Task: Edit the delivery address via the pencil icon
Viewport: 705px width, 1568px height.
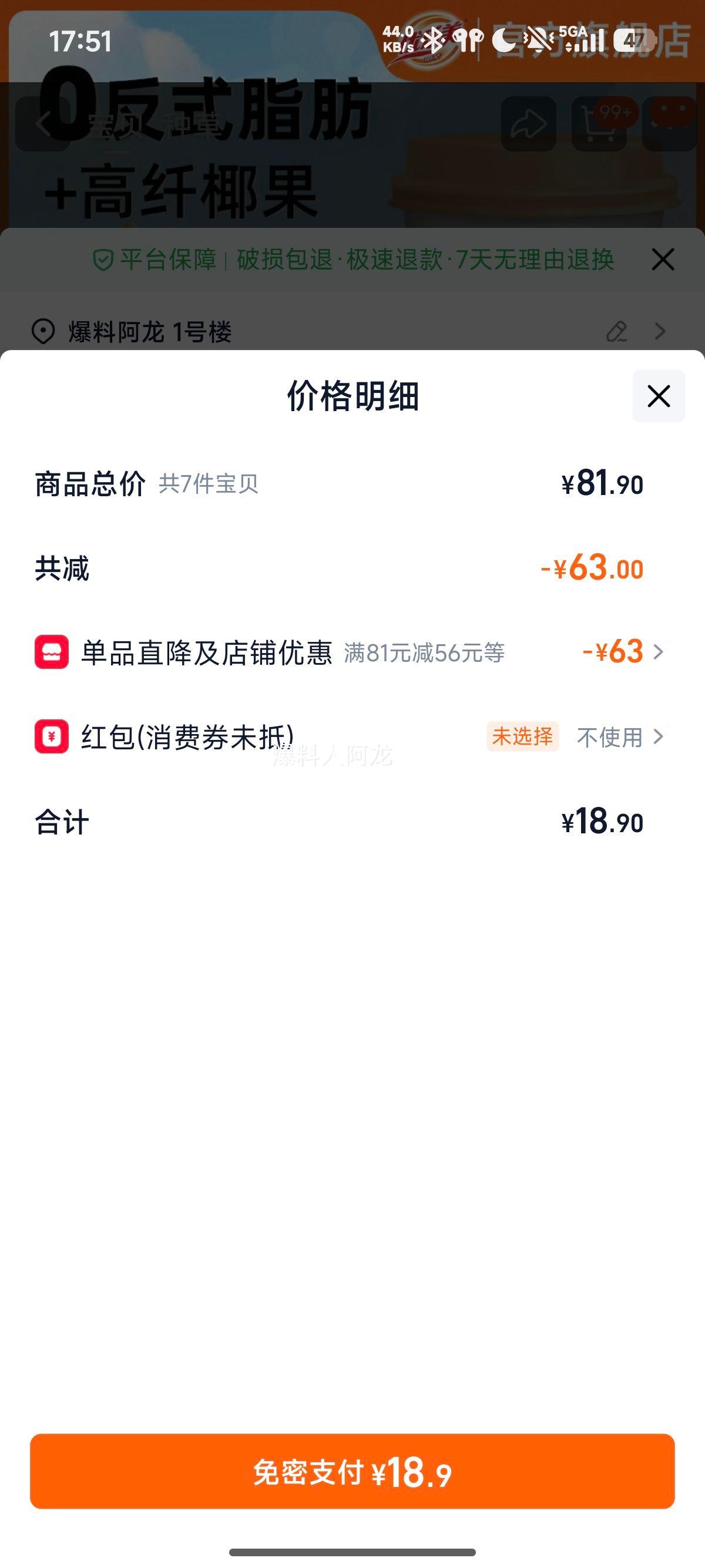Action: 617,332
